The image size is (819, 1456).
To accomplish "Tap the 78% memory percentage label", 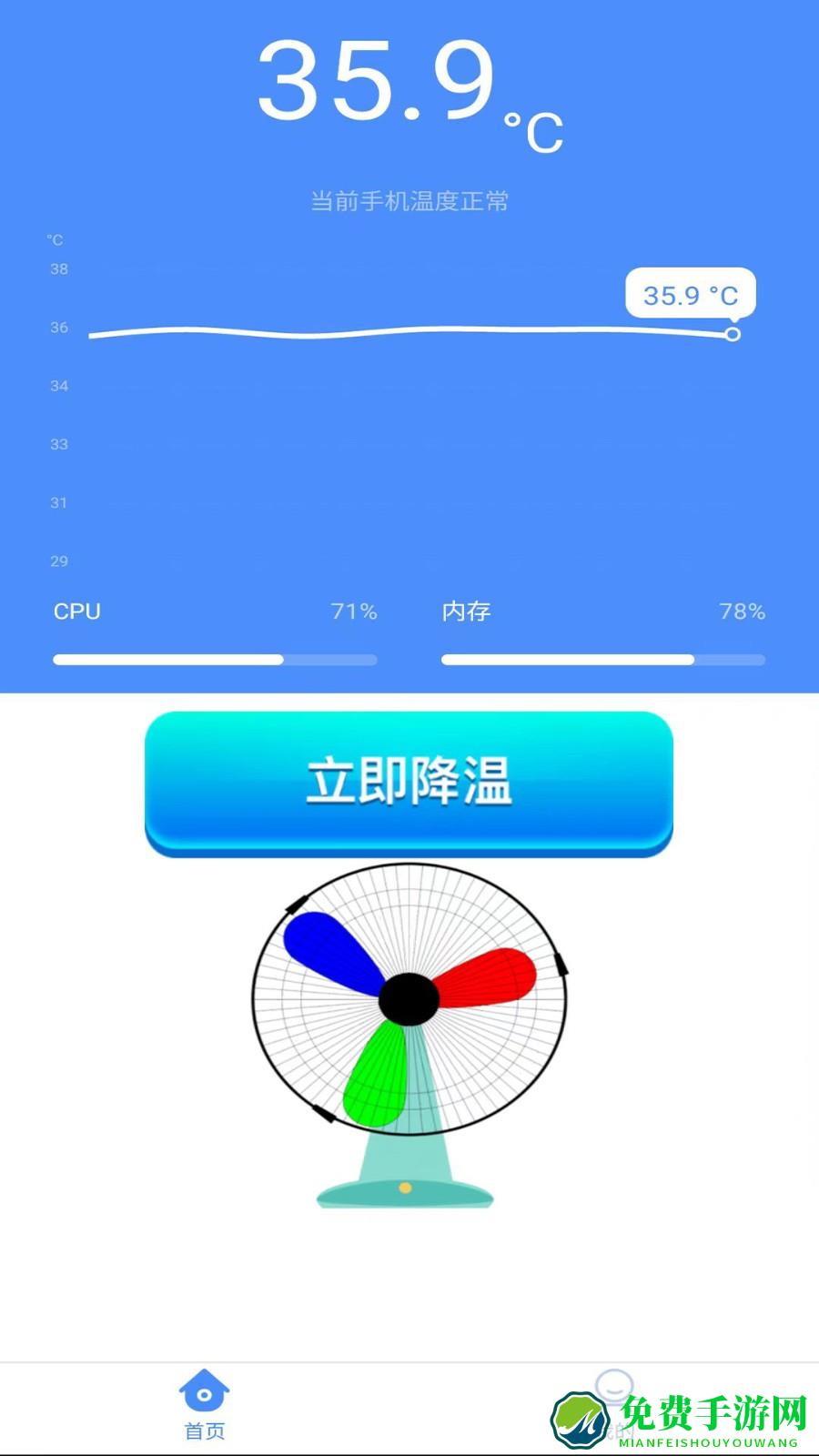I will pyautogui.click(x=742, y=612).
